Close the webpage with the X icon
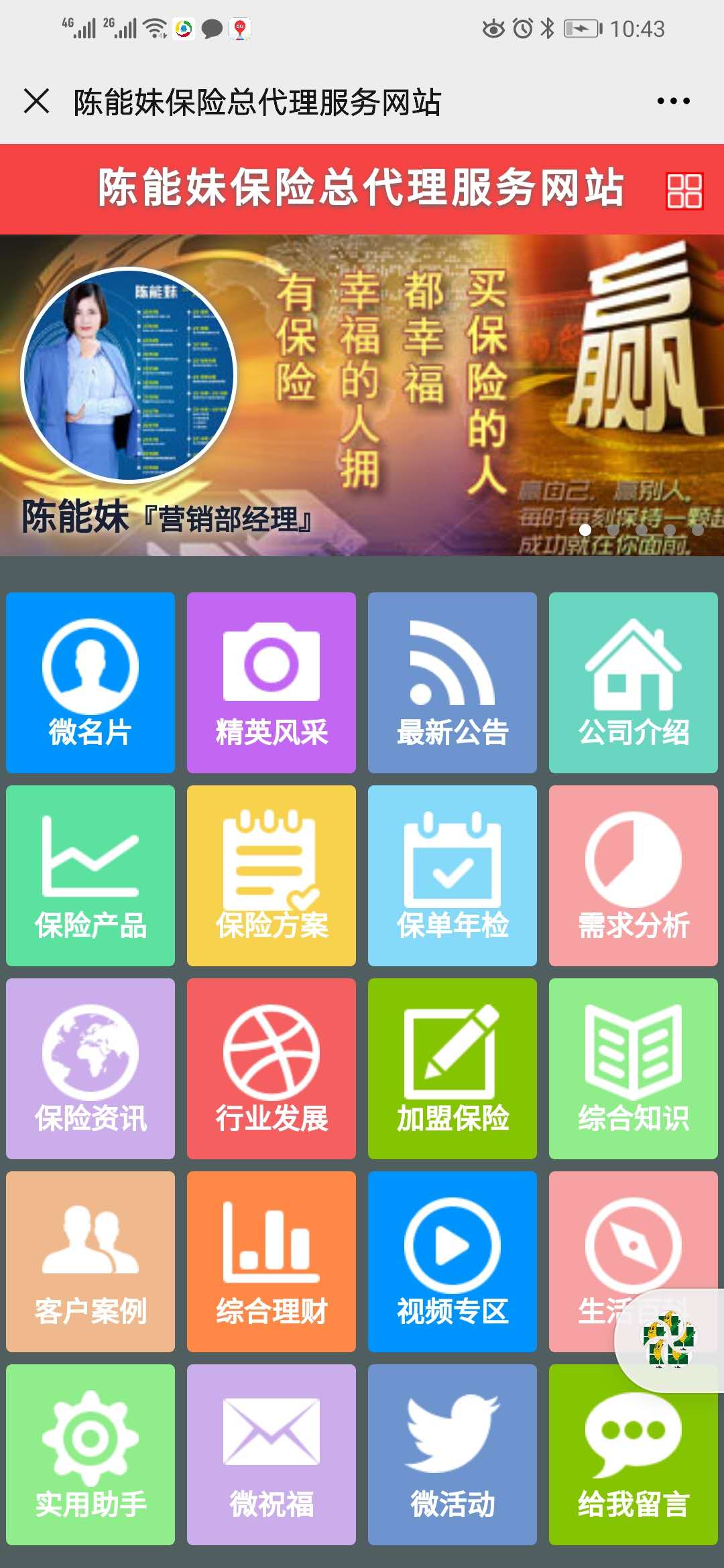Viewport: 724px width, 1568px height. tap(36, 101)
